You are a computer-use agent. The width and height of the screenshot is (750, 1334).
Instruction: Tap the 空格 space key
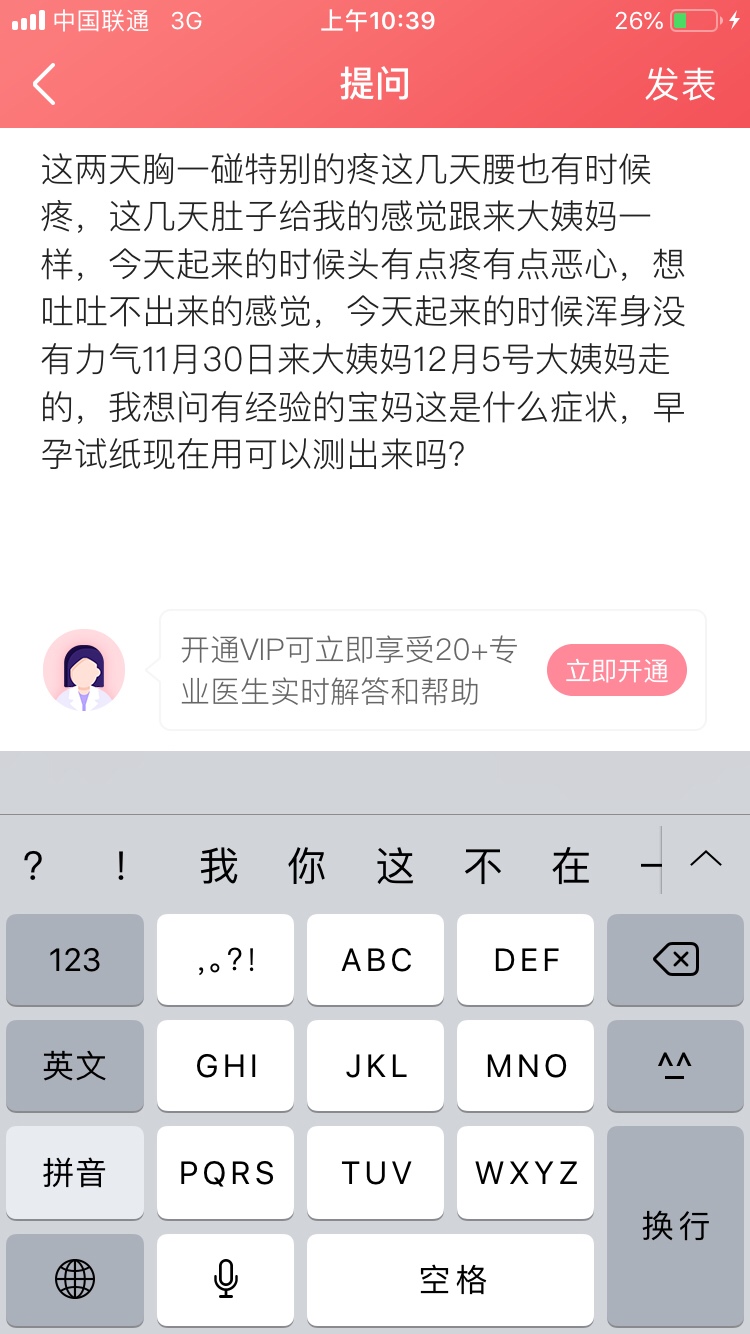click(451, 1279)
